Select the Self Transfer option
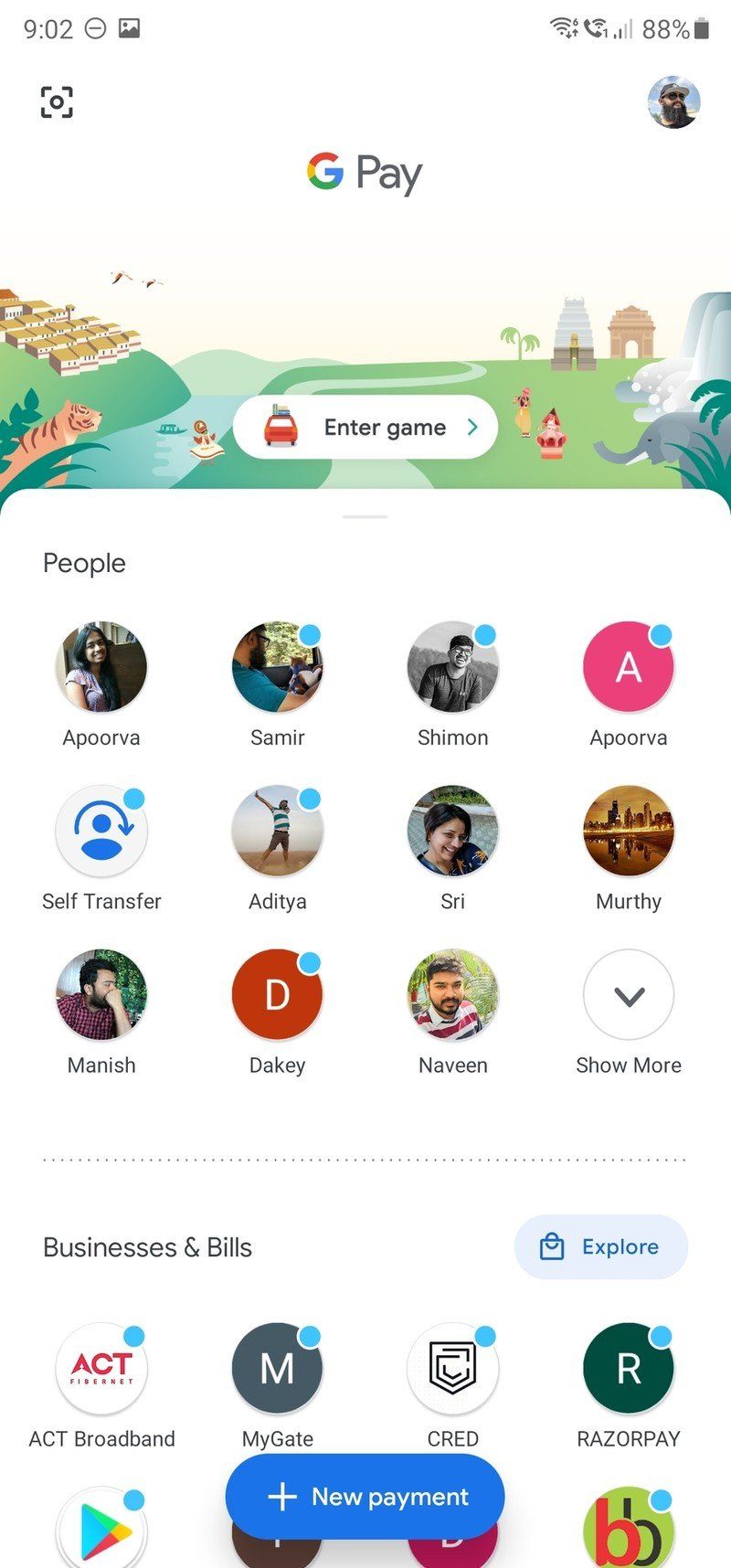The height and width of the screenshot is (1568, 731). pos(101,831)
